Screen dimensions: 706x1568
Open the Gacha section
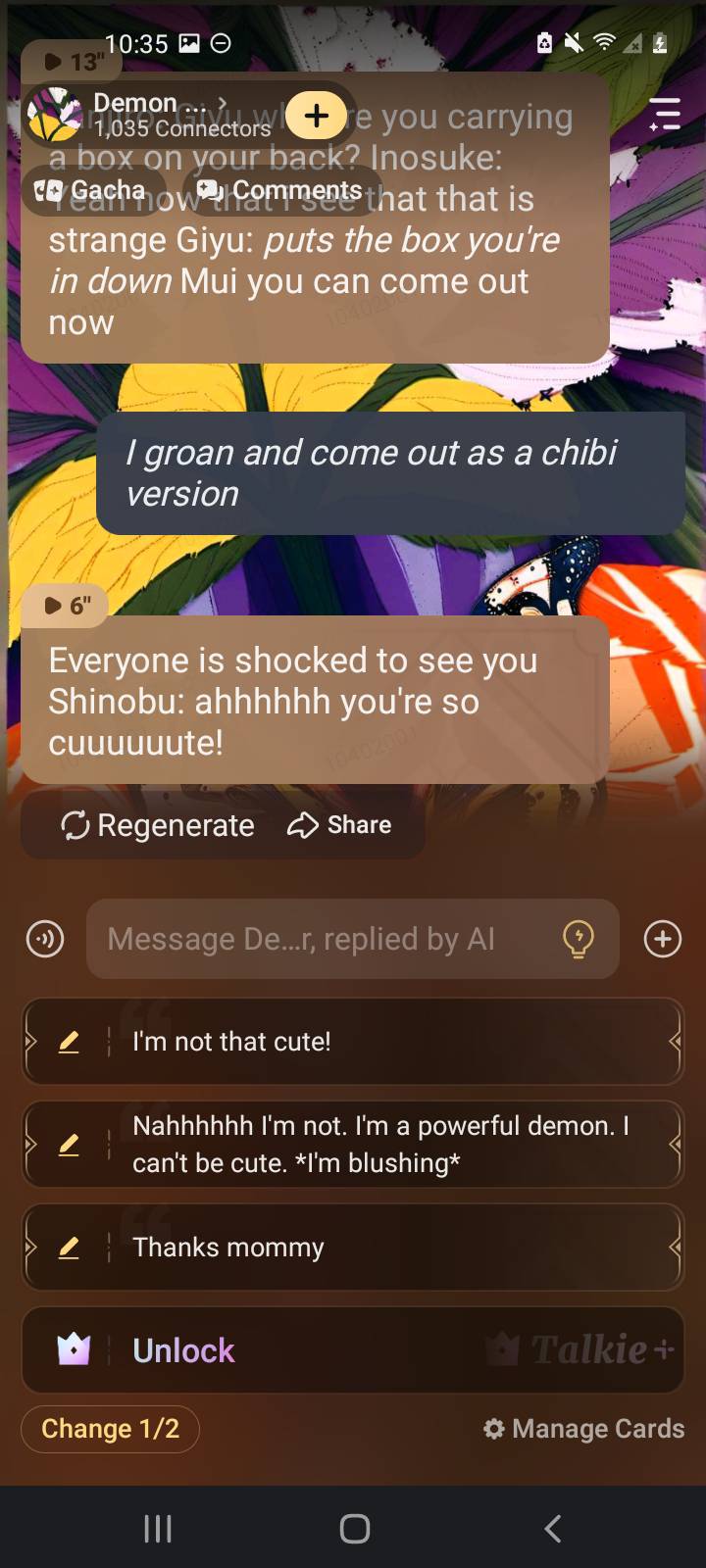click(x=90, y=189)
